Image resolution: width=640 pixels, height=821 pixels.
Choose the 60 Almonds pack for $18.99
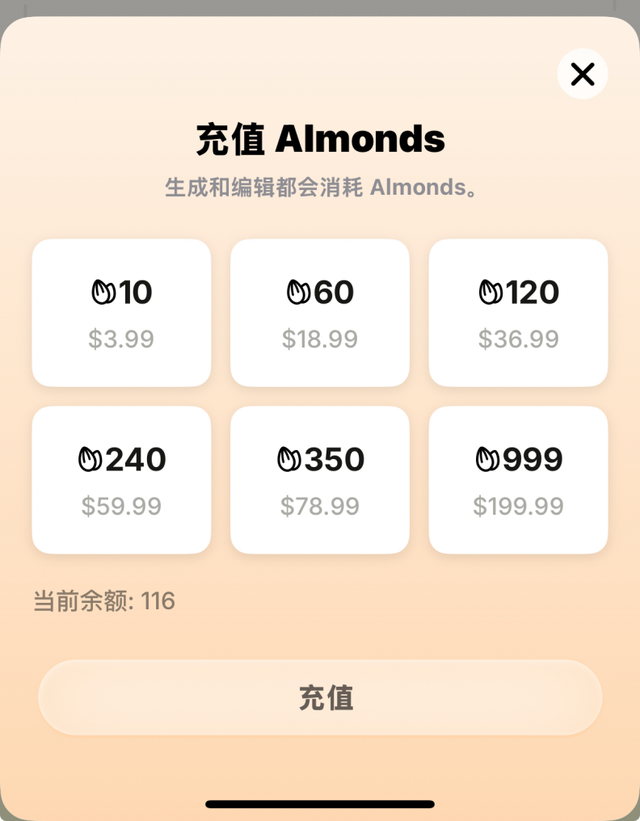(320, 313)
